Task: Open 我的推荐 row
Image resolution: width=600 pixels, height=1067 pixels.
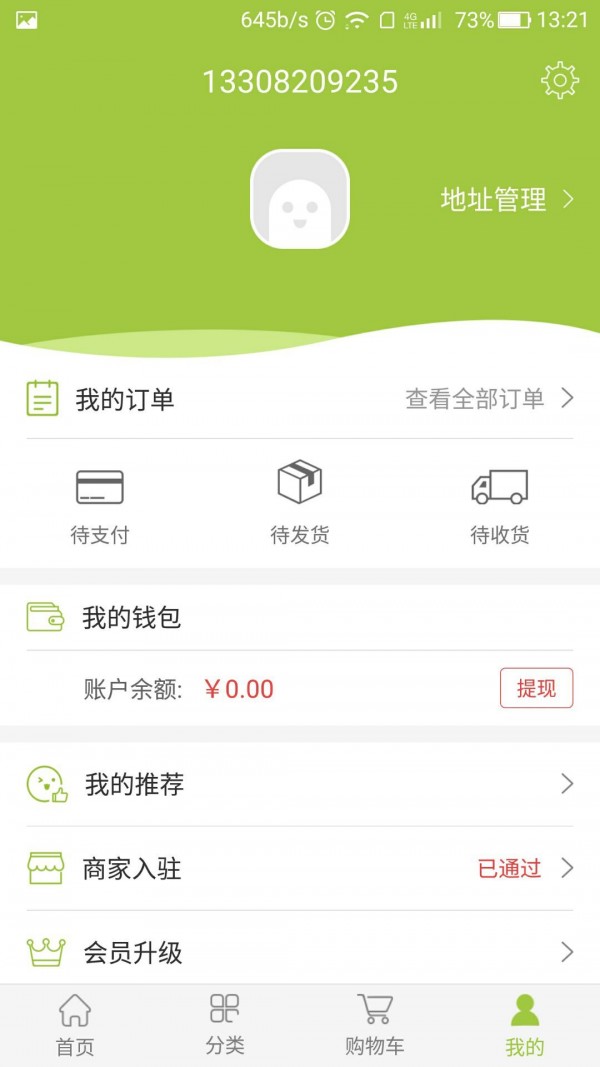Action: tap(300, 784)
